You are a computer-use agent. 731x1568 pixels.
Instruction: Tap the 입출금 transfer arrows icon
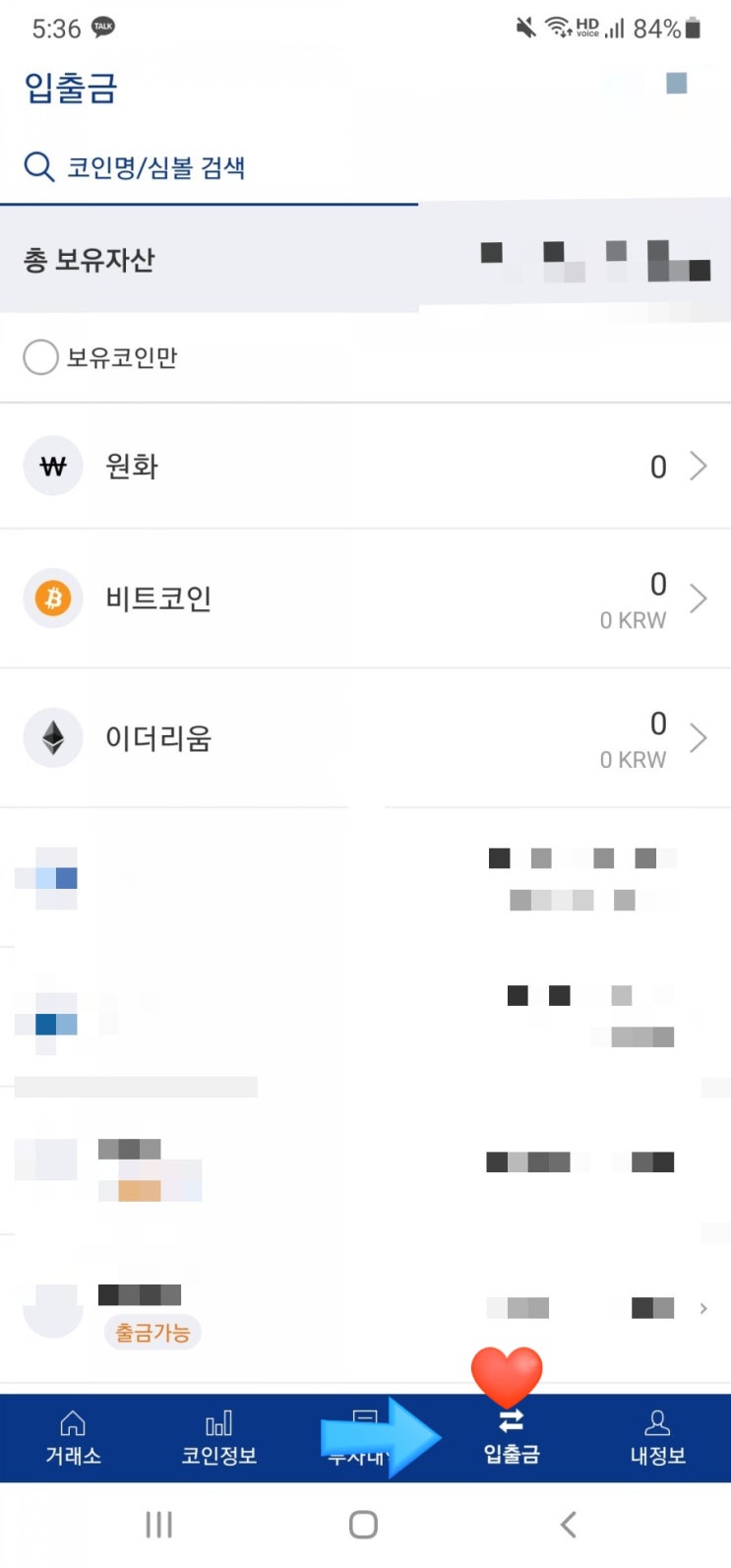(x=512, y=1420)
